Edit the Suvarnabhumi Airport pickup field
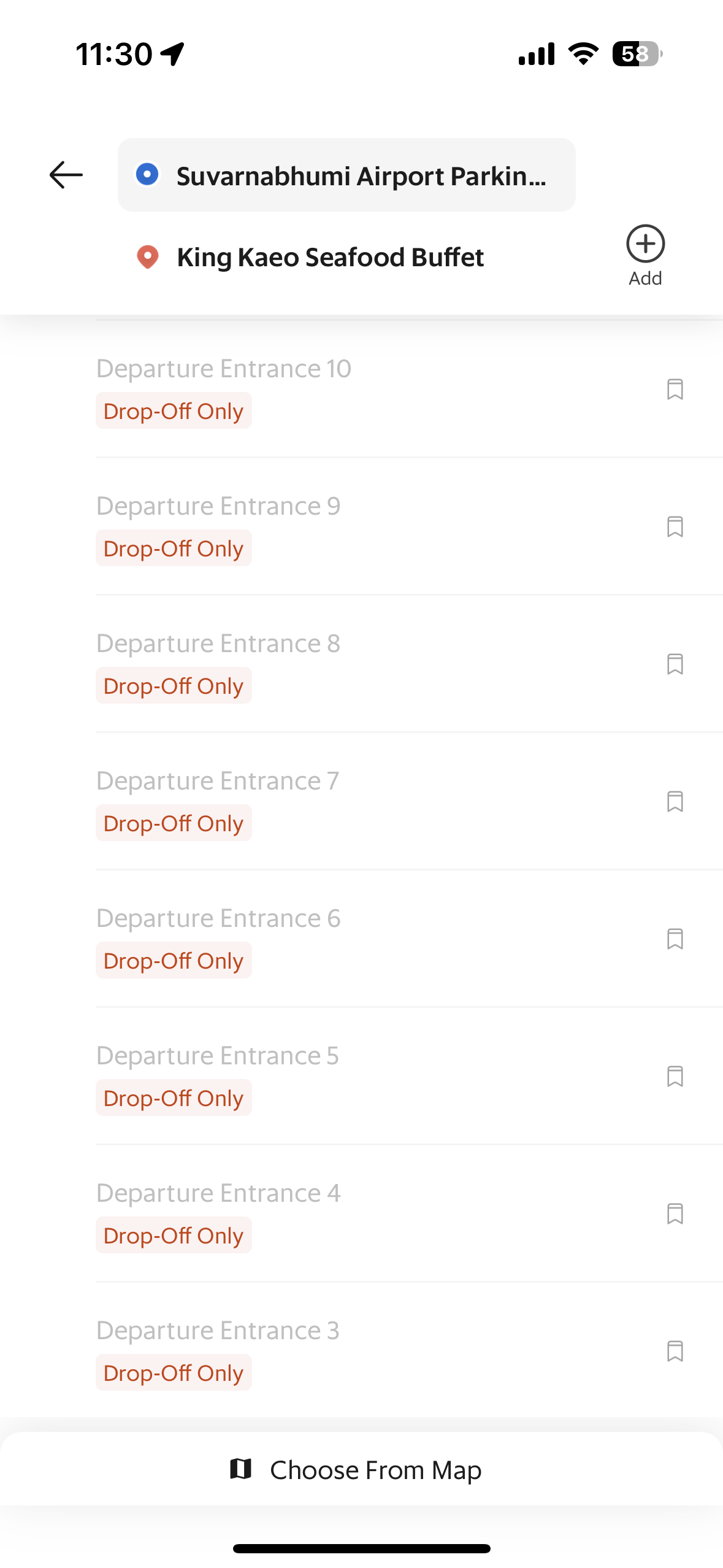 point(346,175)
